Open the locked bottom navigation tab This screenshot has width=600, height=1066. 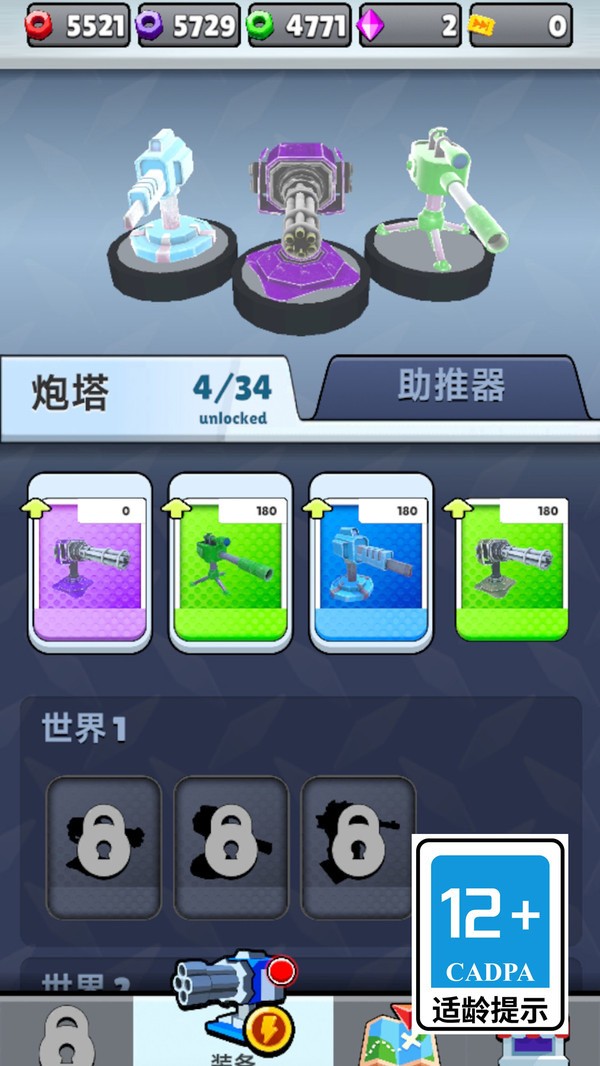[66, 1035]
